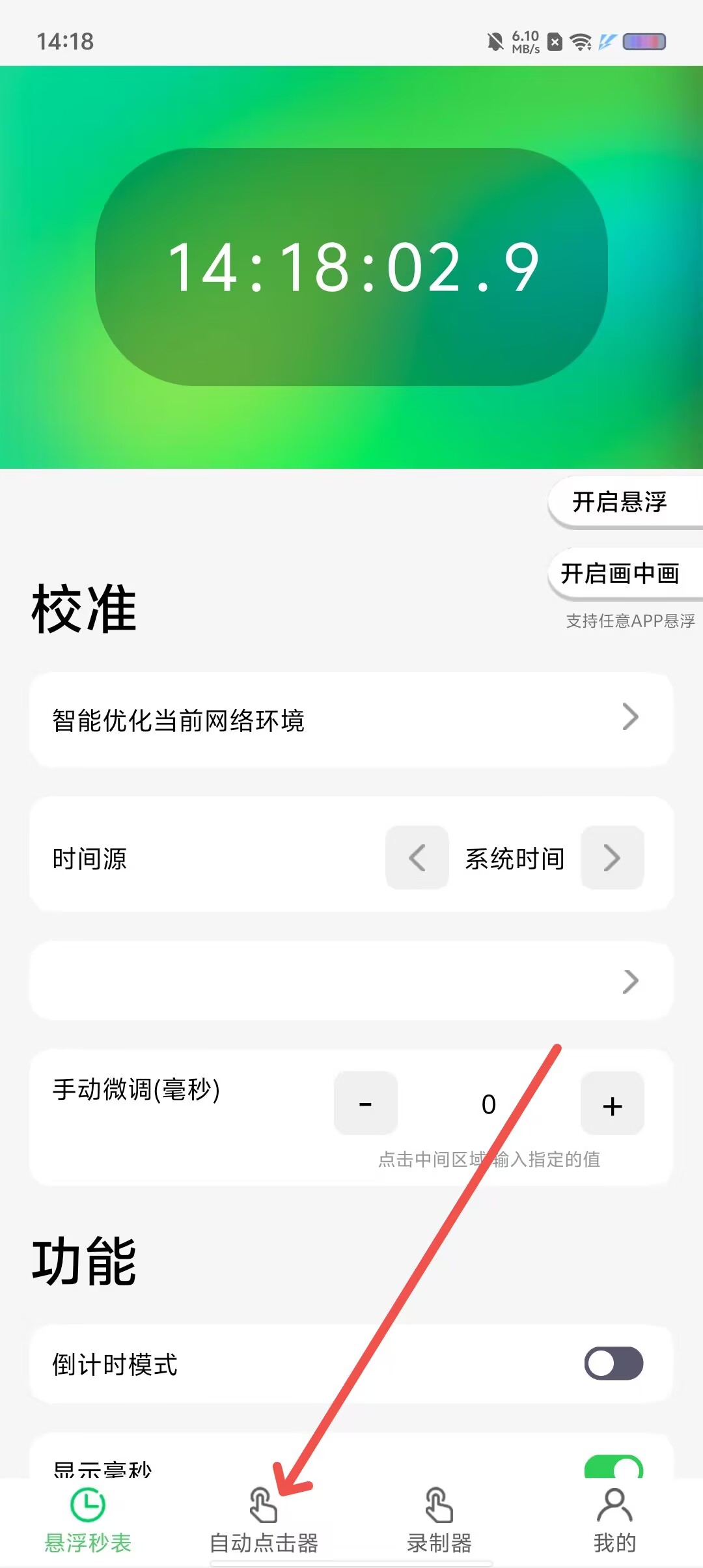This screenshot has height=1568, width=703.
Task: Enable picture-in-picture with 开启画中画
Action: click(x=625, y=574)
